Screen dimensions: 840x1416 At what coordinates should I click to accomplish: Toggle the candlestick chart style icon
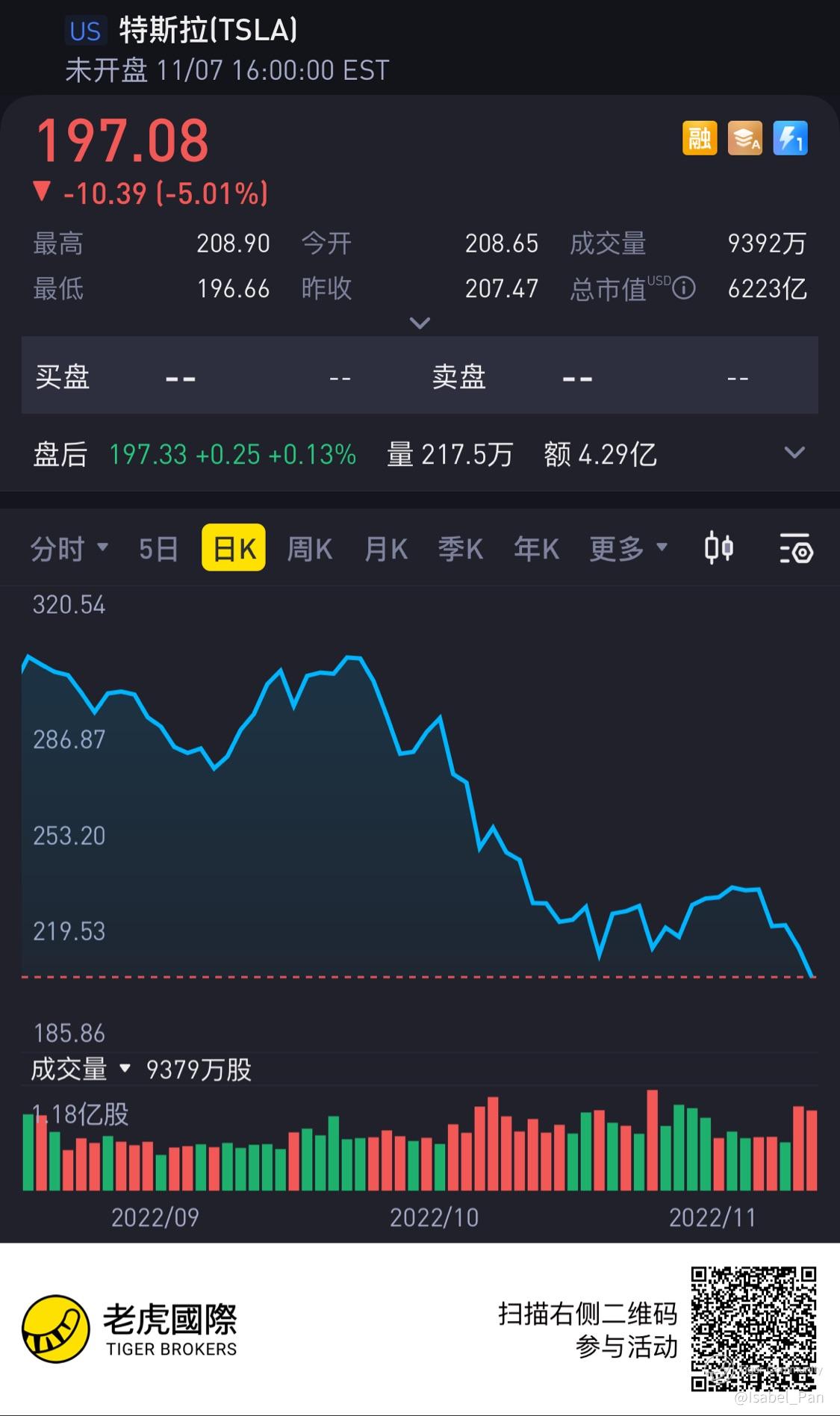coord(718,549)
